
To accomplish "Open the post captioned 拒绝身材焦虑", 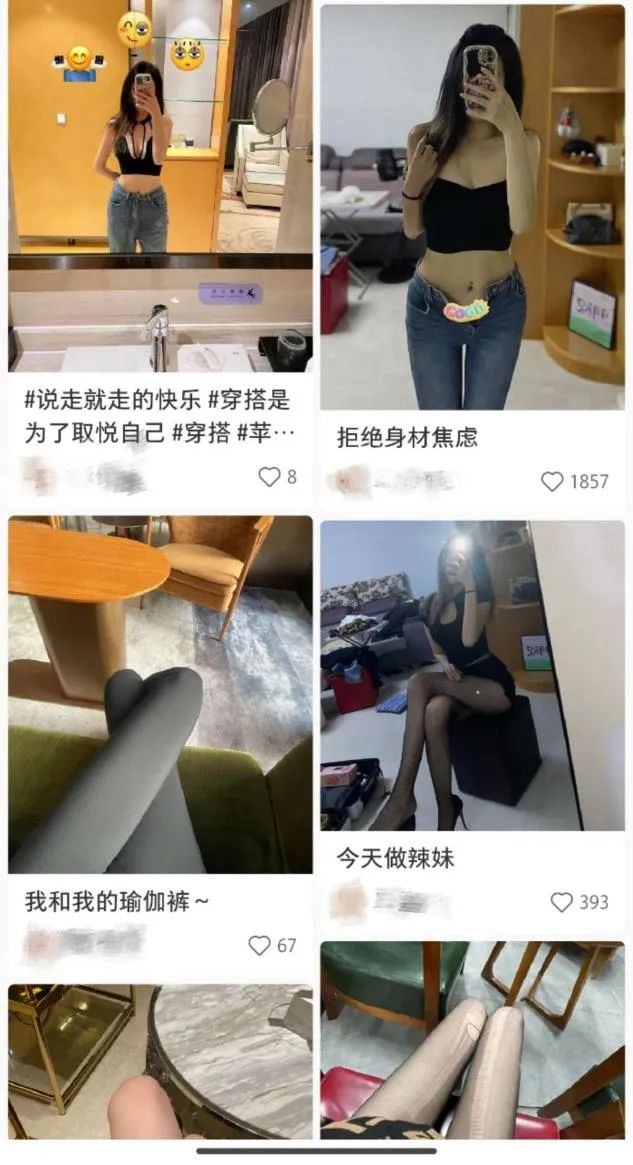I will point(472,210).
